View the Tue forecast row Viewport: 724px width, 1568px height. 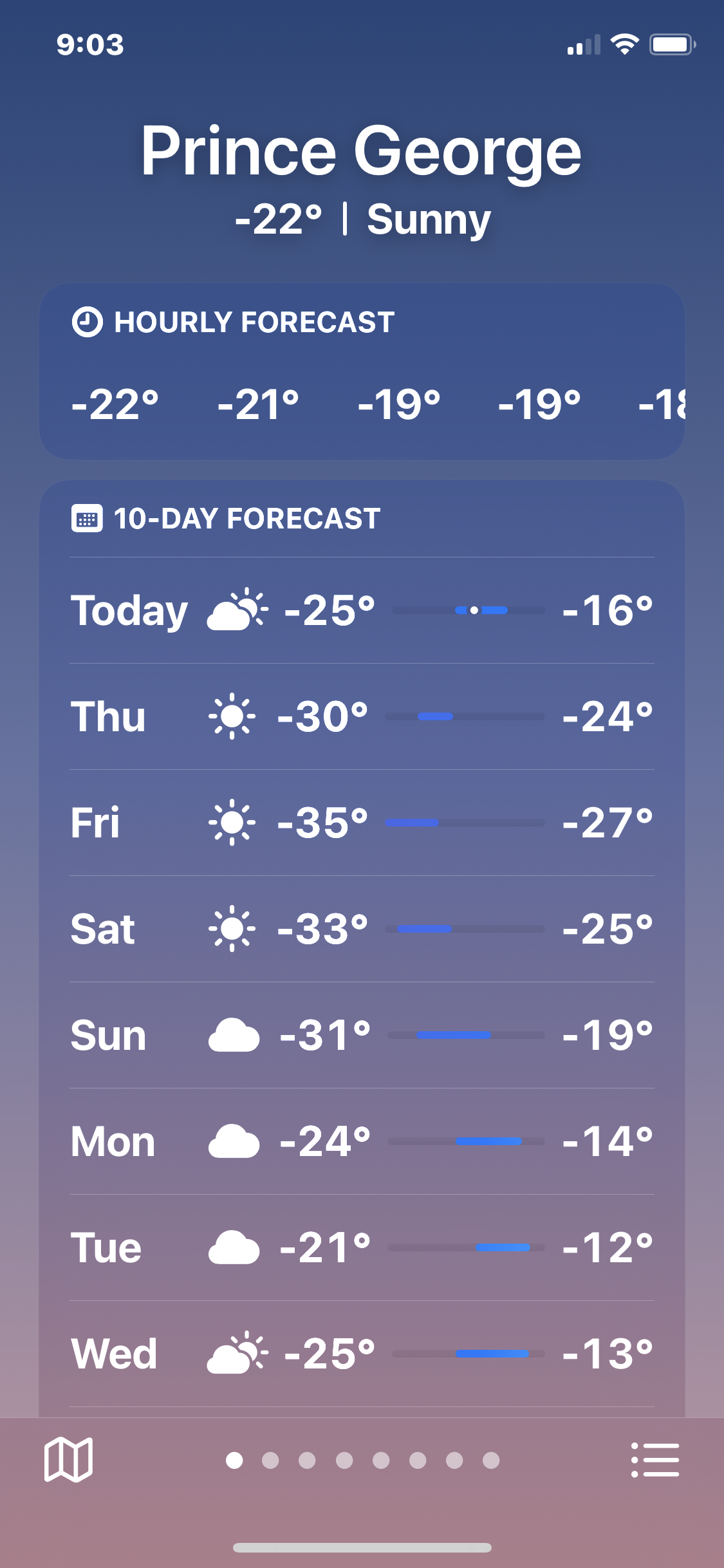click(362, 1247)
